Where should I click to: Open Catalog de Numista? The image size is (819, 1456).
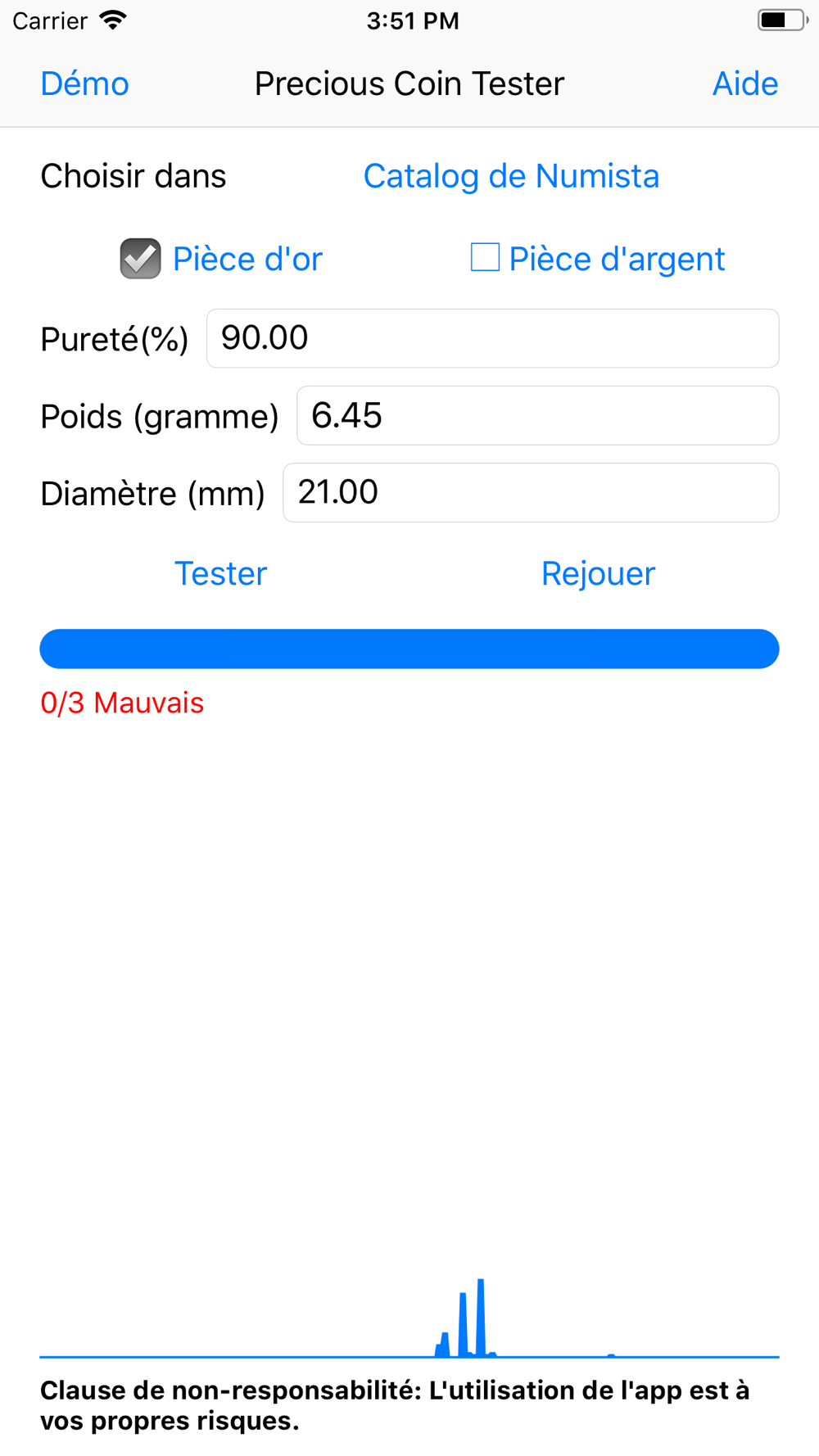tap(511, 176)
